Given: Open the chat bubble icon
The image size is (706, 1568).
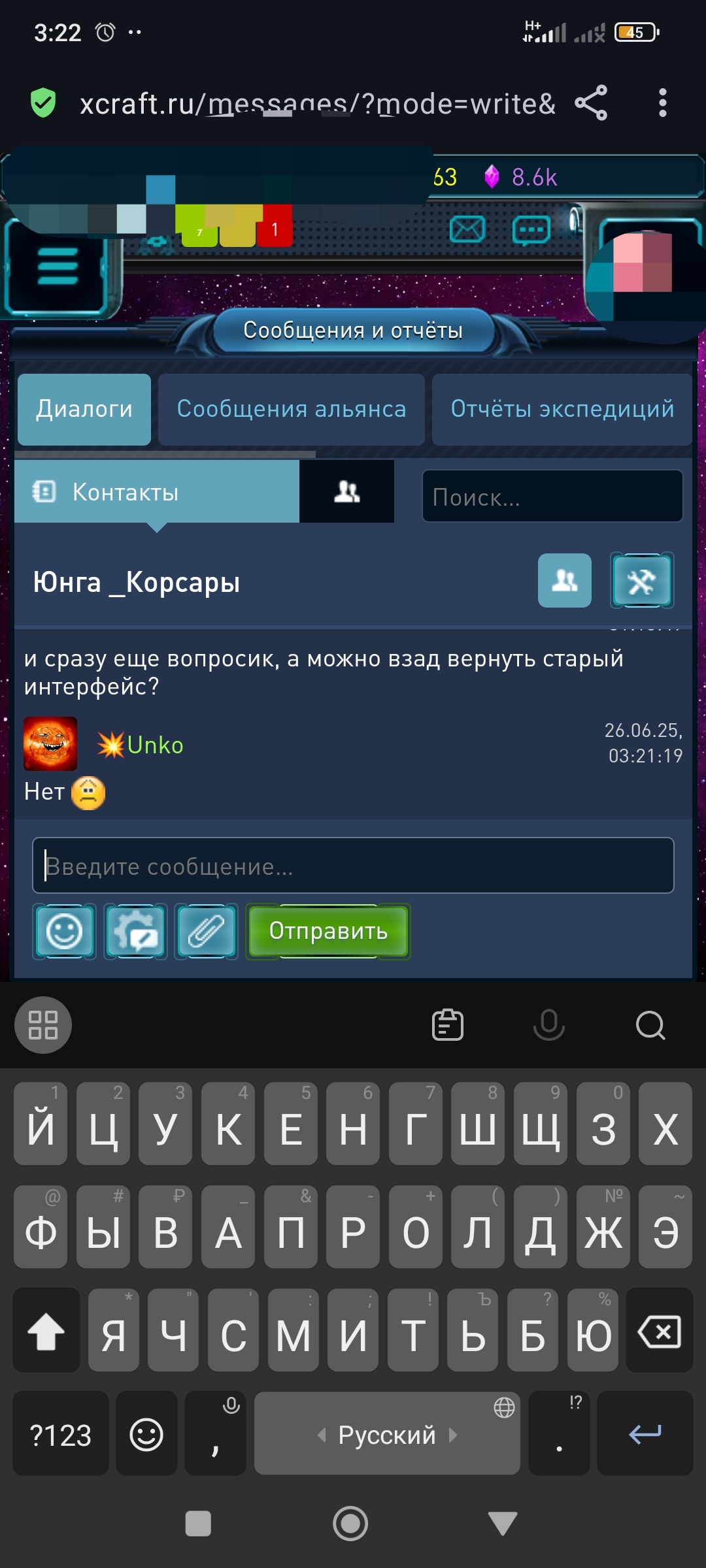Looking at the screenshot, I should point(531,230).
